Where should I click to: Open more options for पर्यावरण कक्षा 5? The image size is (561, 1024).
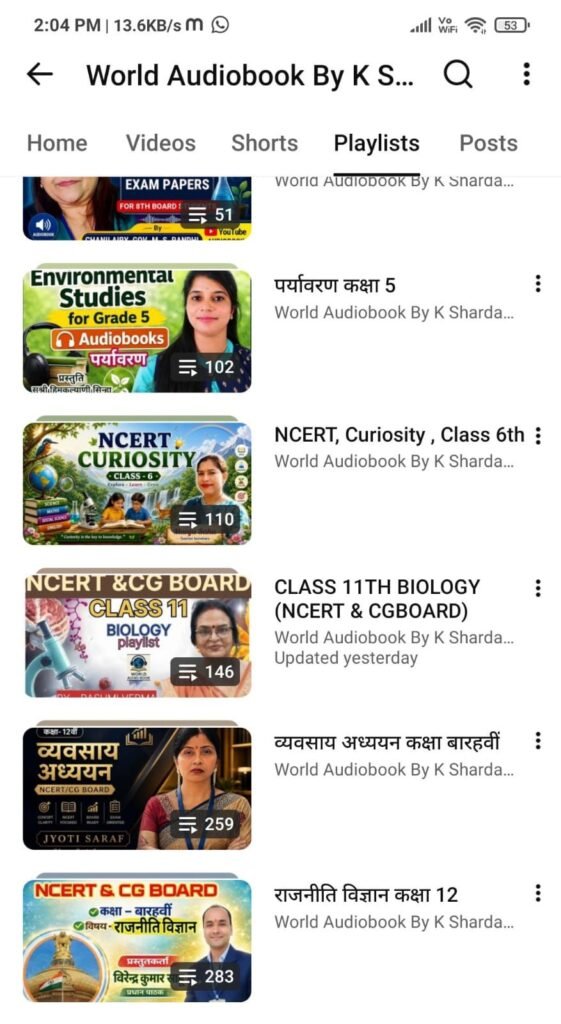click(x=537, y=283)
